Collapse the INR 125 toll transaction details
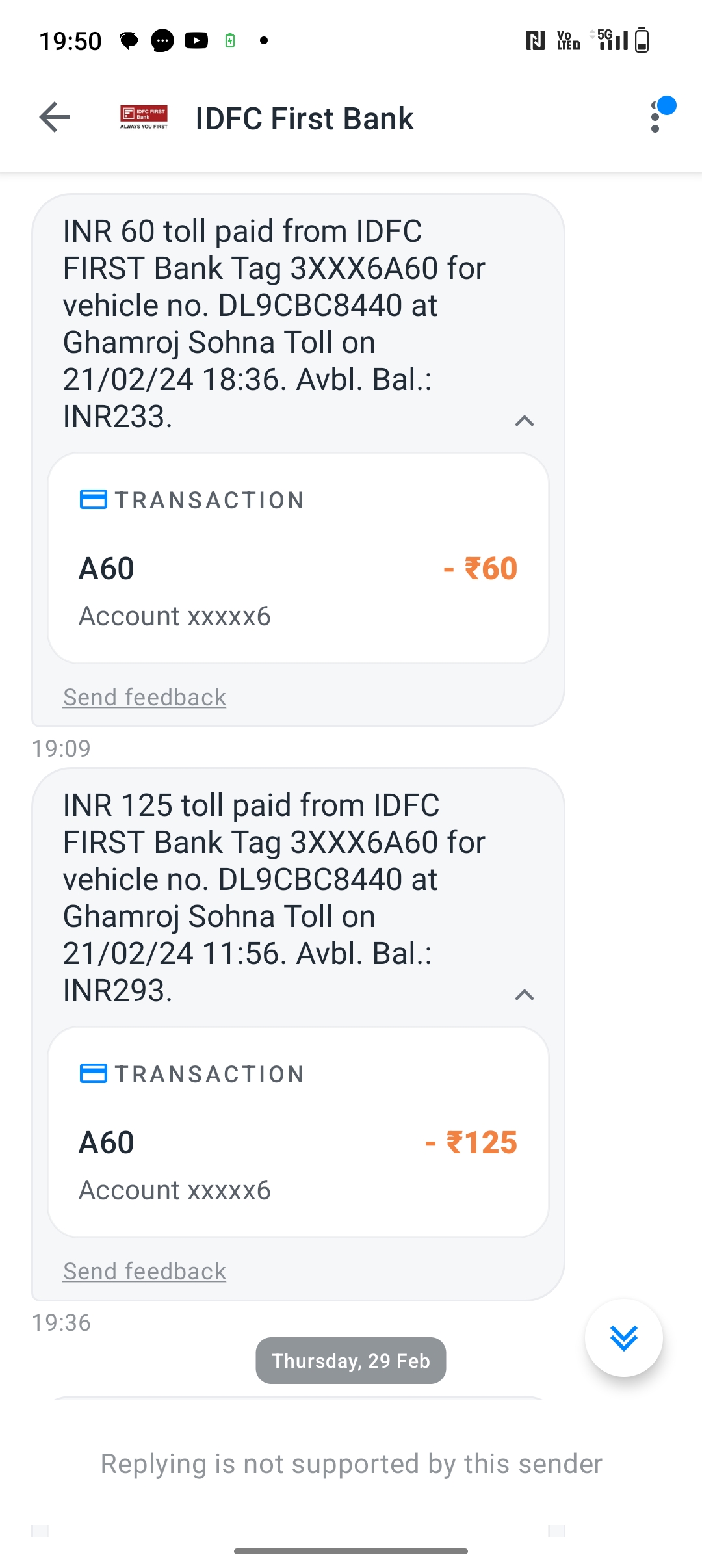The width and height of the screenshot is (702, 1568). (x=525, y=995)
